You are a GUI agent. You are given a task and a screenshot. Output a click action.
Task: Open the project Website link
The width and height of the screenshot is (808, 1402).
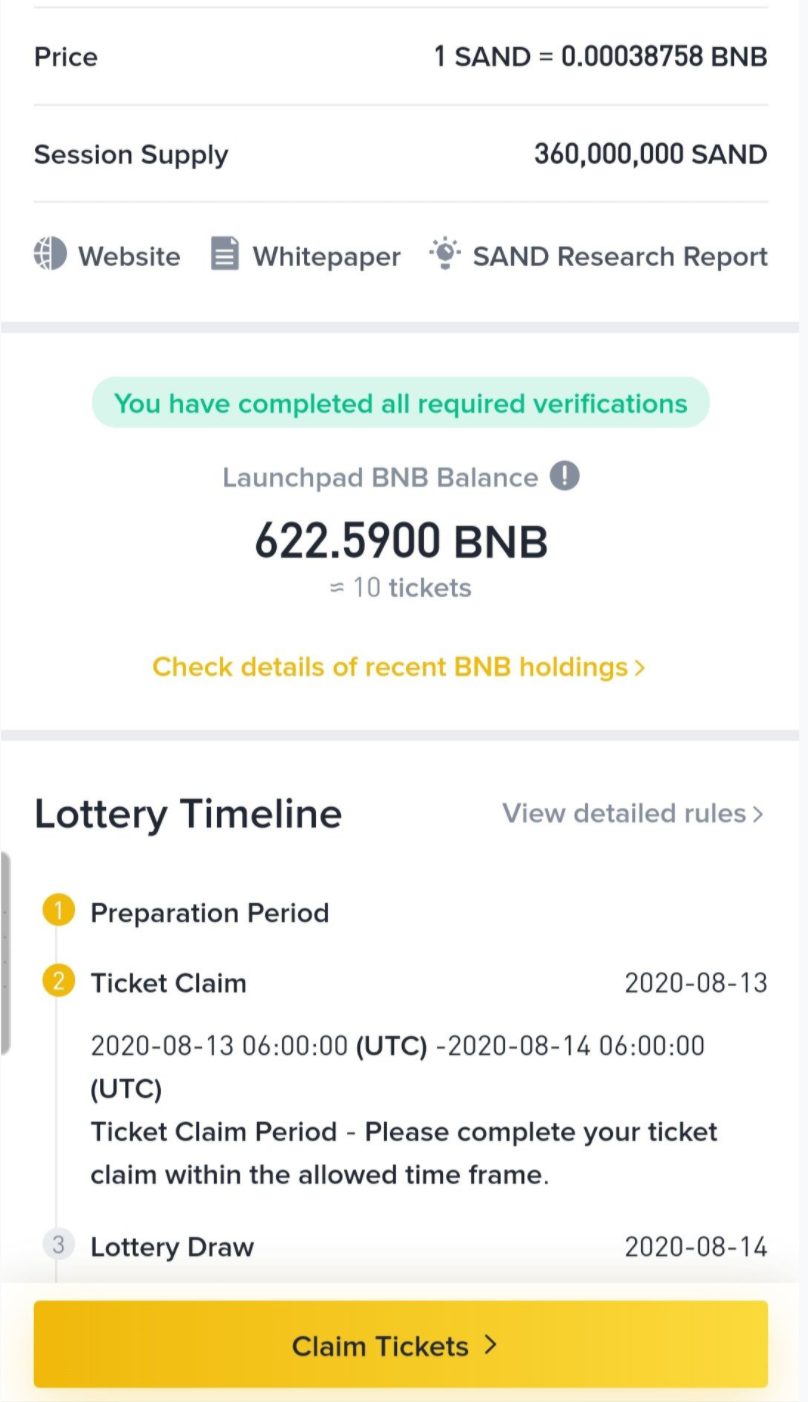[x=108, y=256]
